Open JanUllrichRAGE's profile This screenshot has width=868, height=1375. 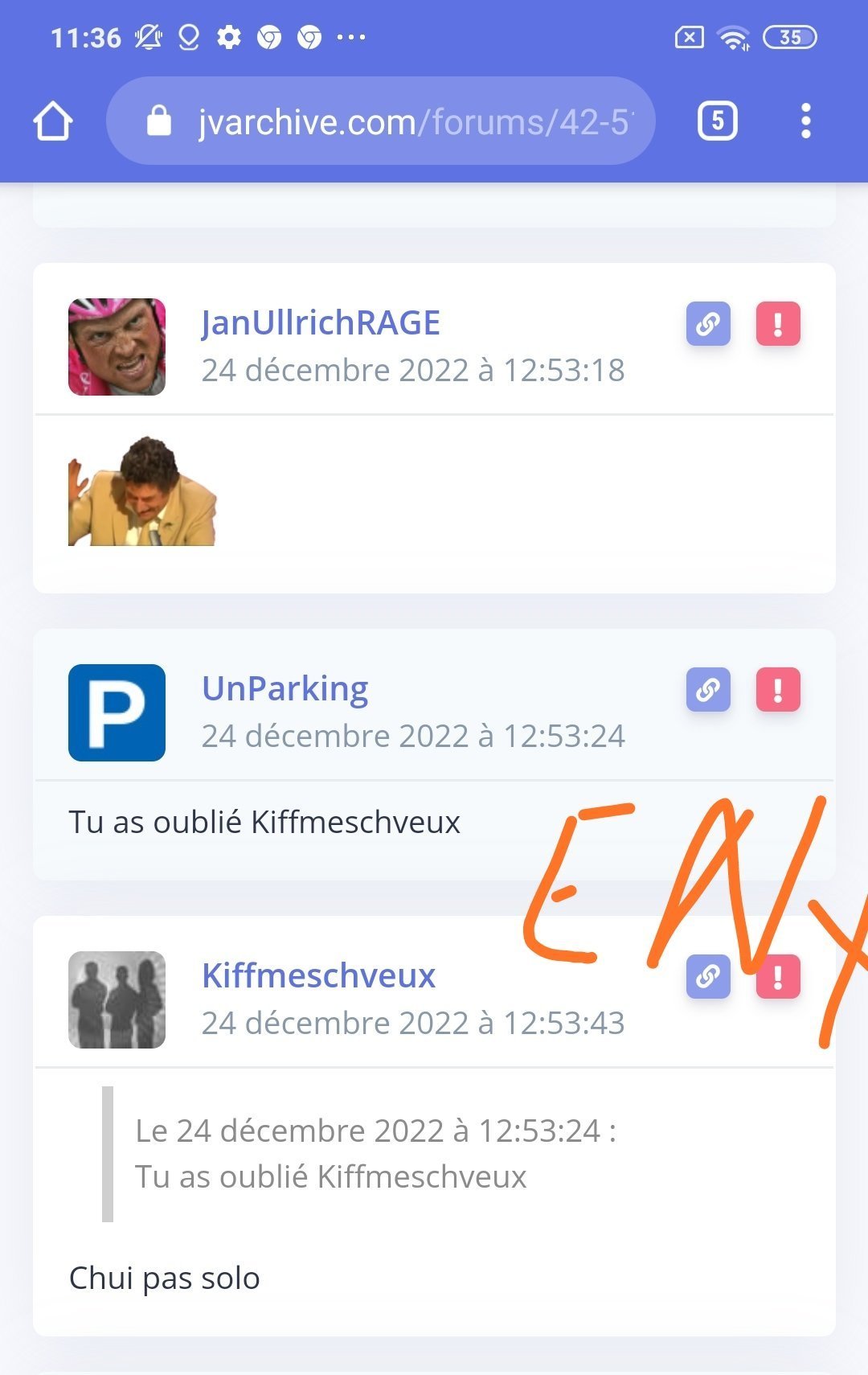[320, 322]
